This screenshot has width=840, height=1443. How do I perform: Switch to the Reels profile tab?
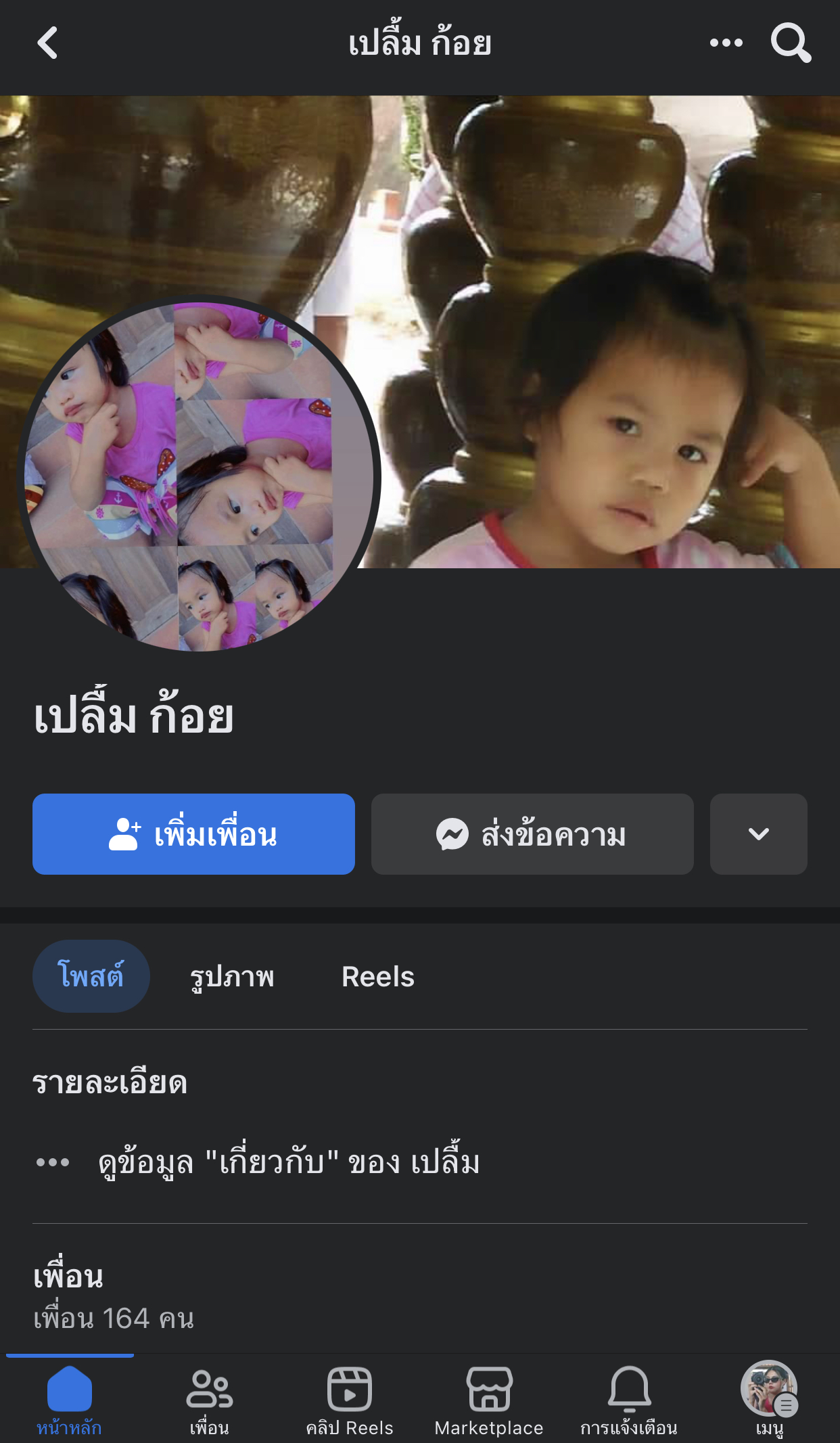[378, 976]
